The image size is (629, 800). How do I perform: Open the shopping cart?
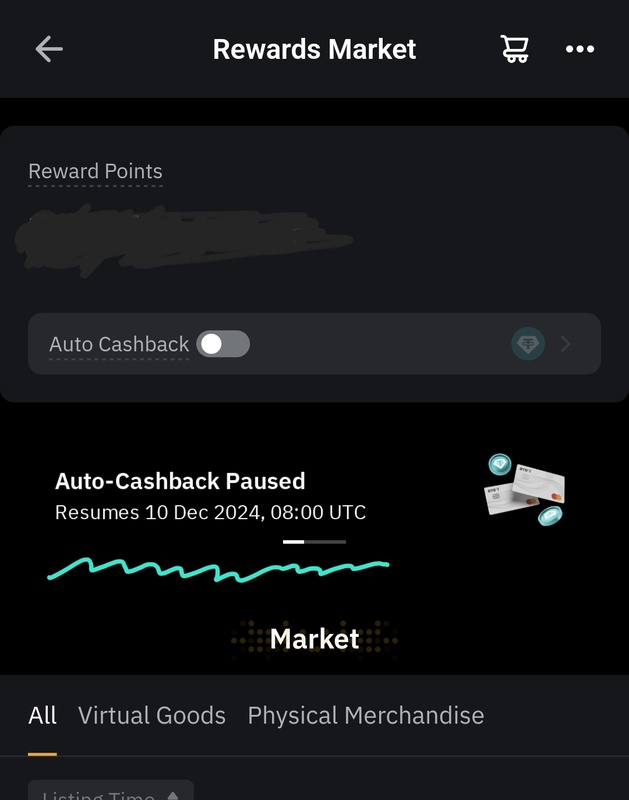515,49
